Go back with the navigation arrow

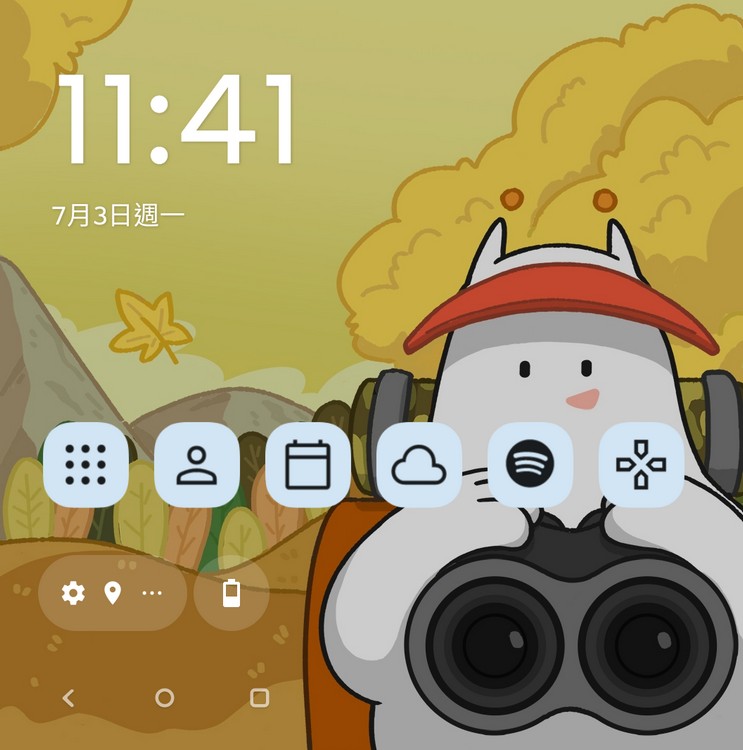[x=69, y=698]
